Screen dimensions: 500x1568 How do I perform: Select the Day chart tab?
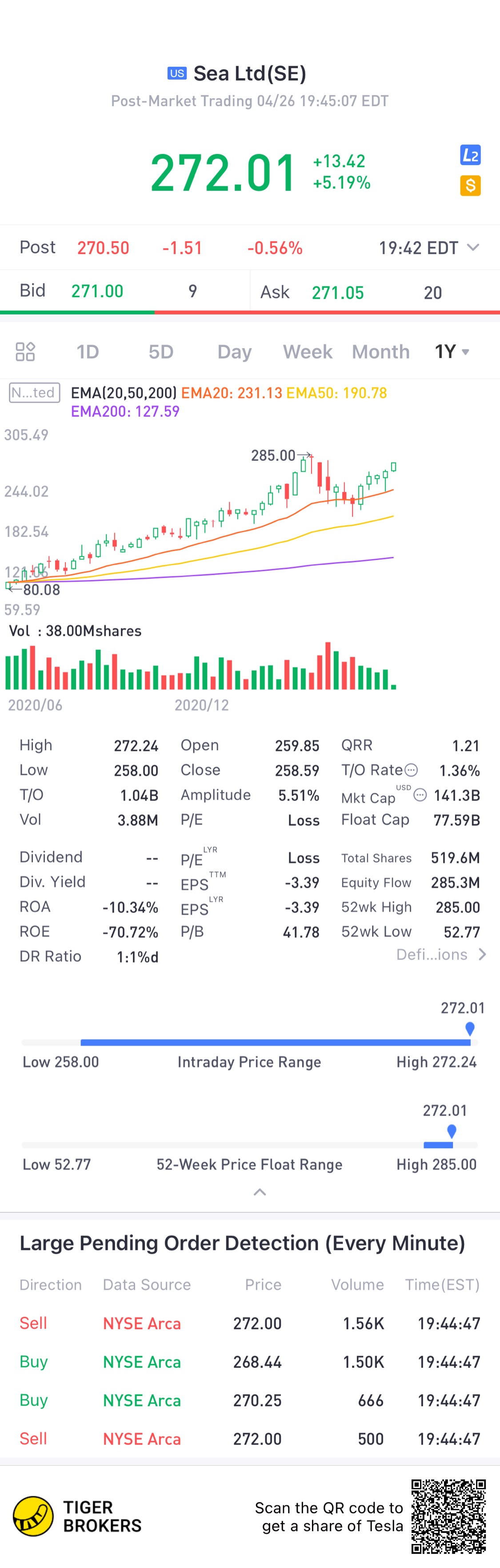pos(234,351)
